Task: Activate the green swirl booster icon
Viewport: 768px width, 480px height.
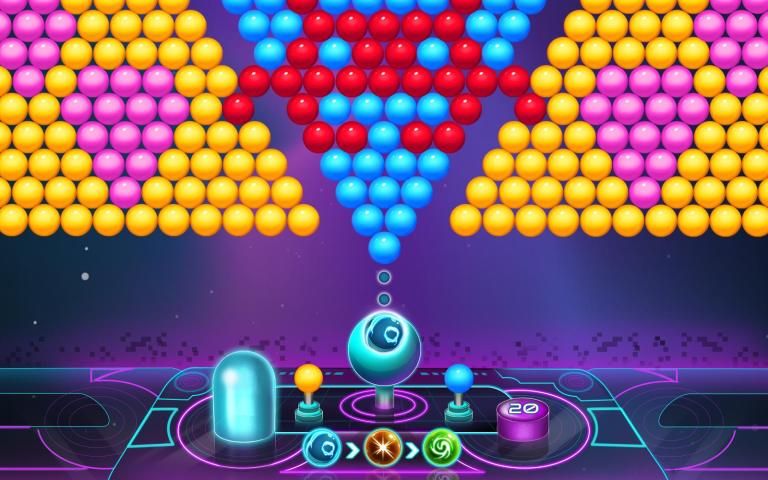Action: [x=440, y=447]
